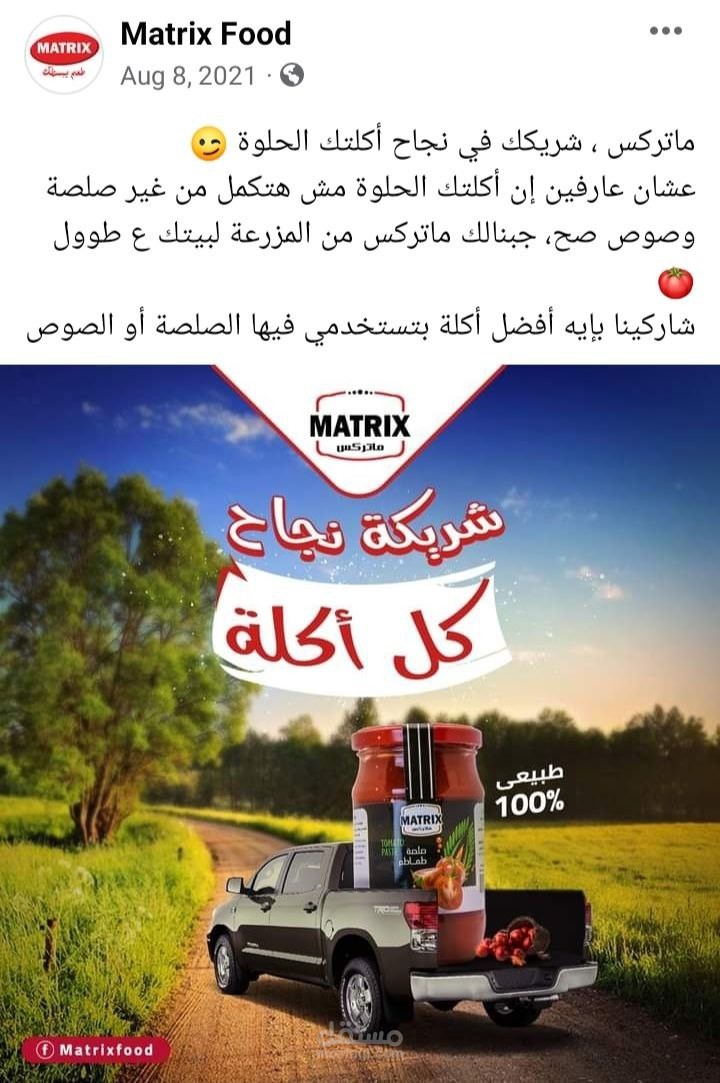Open the post's three-dot options menu
This screenshot has height=1083, width=720.
click(x=665, y=31)
